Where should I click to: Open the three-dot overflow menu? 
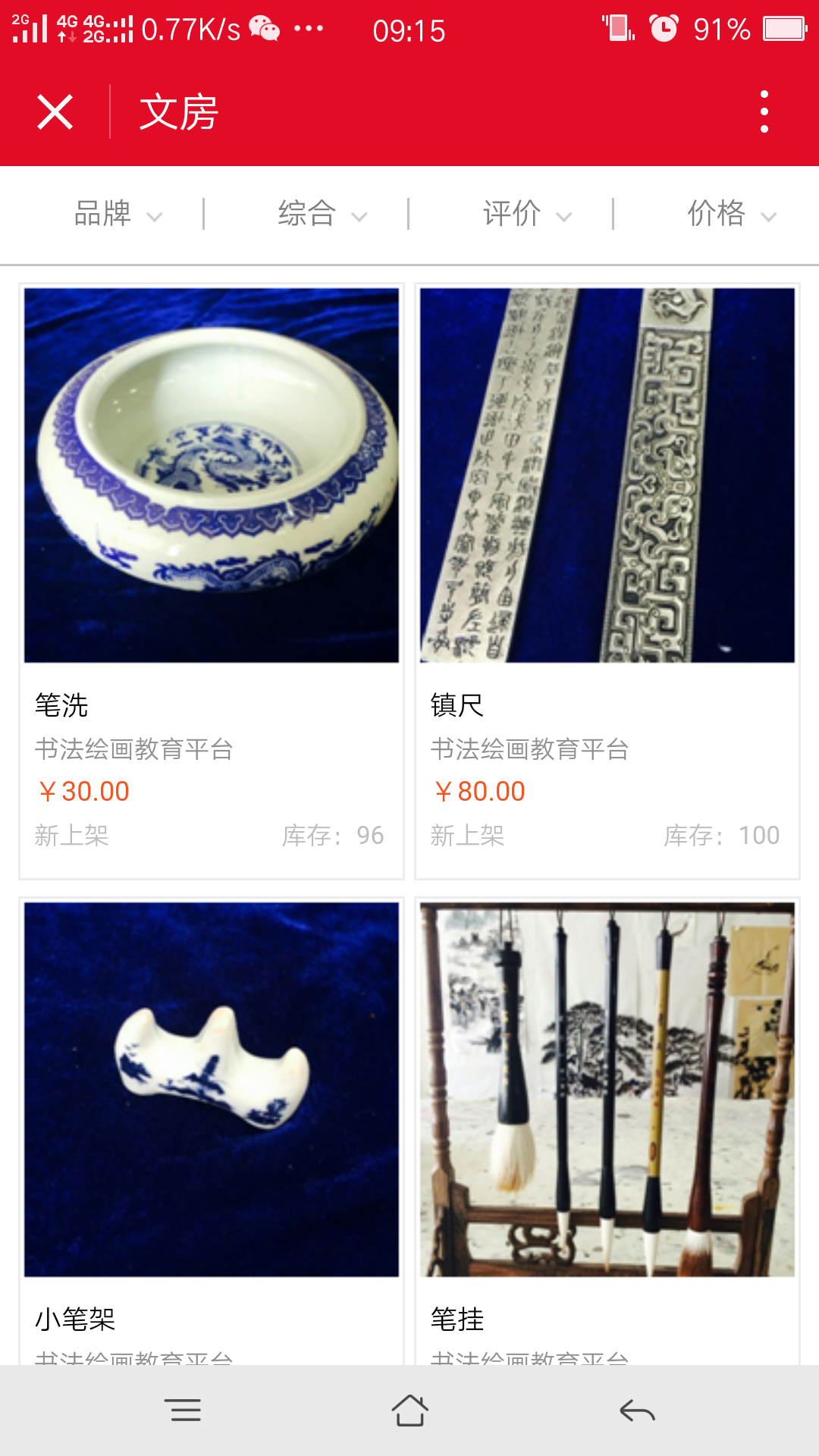(x=764, y=112)
